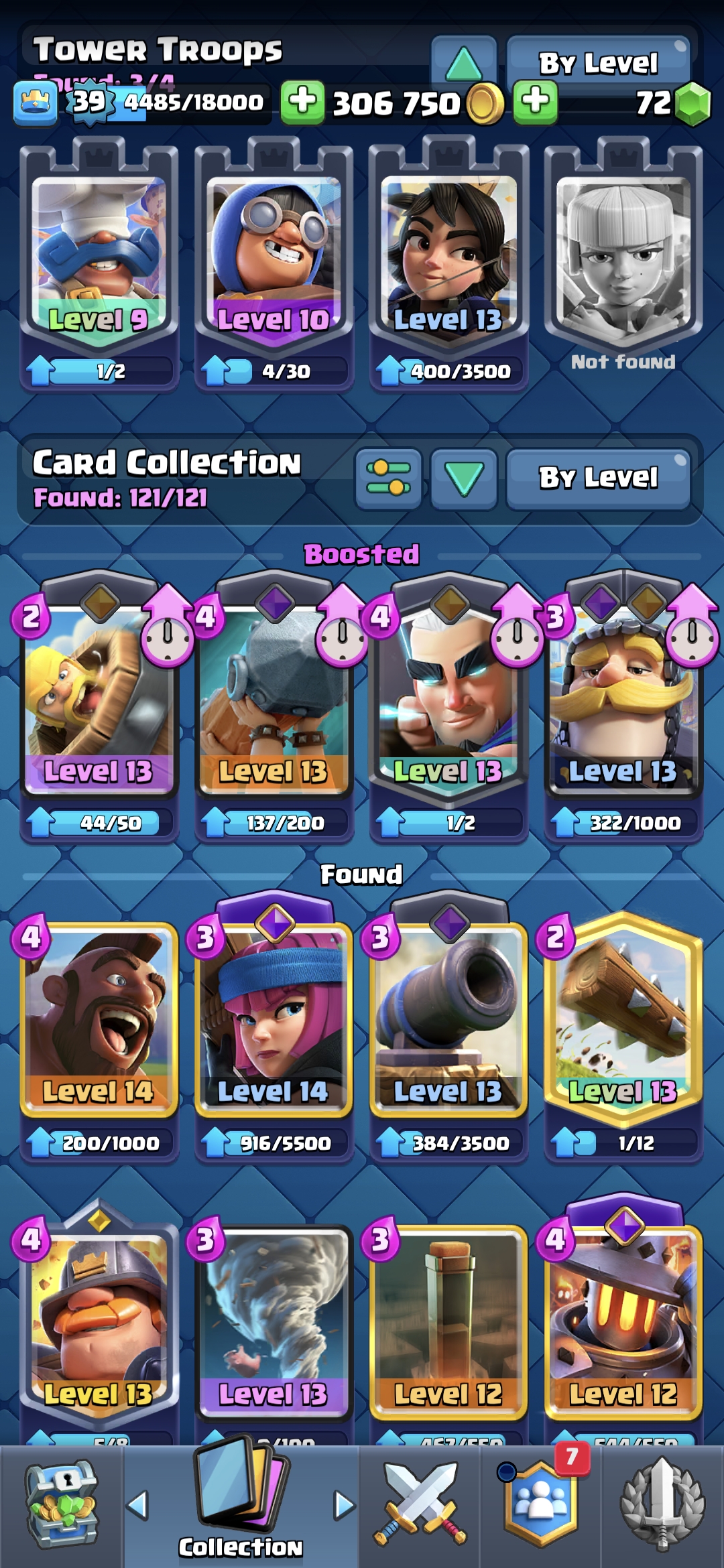Go to the Shop chest tab
This screenshot has height=1568, width=724.
[x=62, y=1504]
